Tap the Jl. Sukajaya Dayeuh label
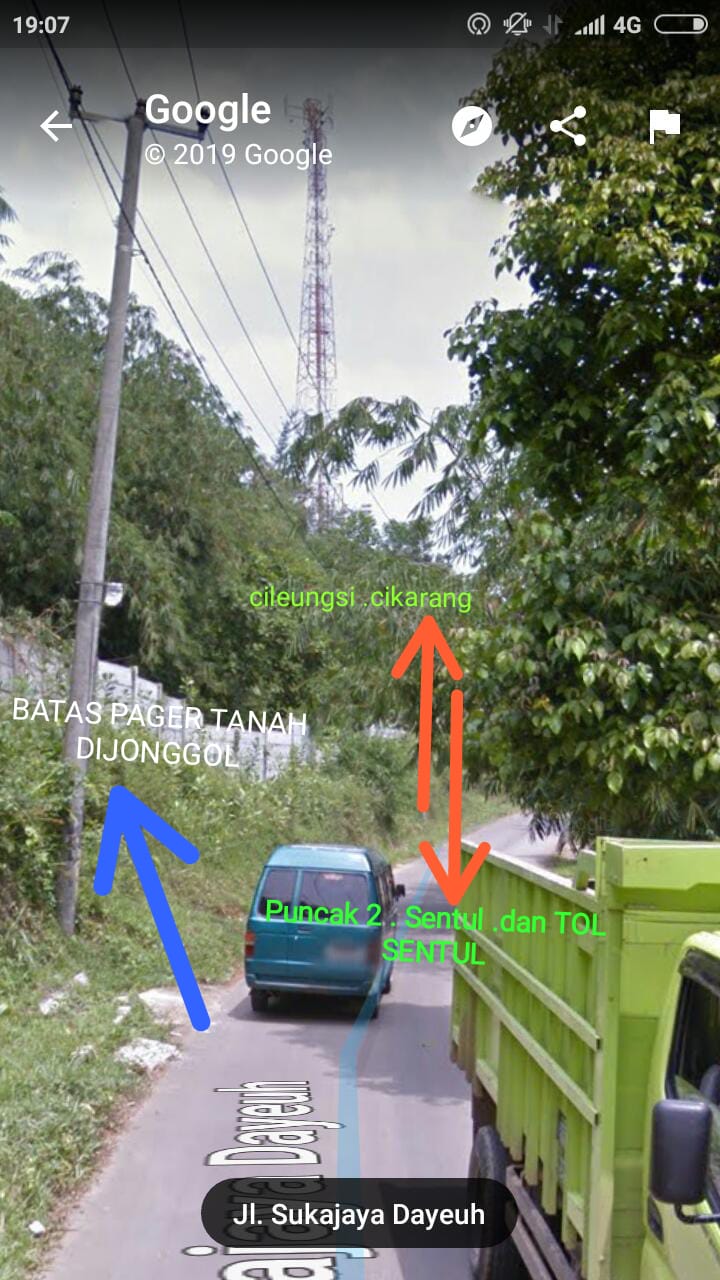Image resolution: width=720 pixels, height=1280 pixels. (359, 1215)
